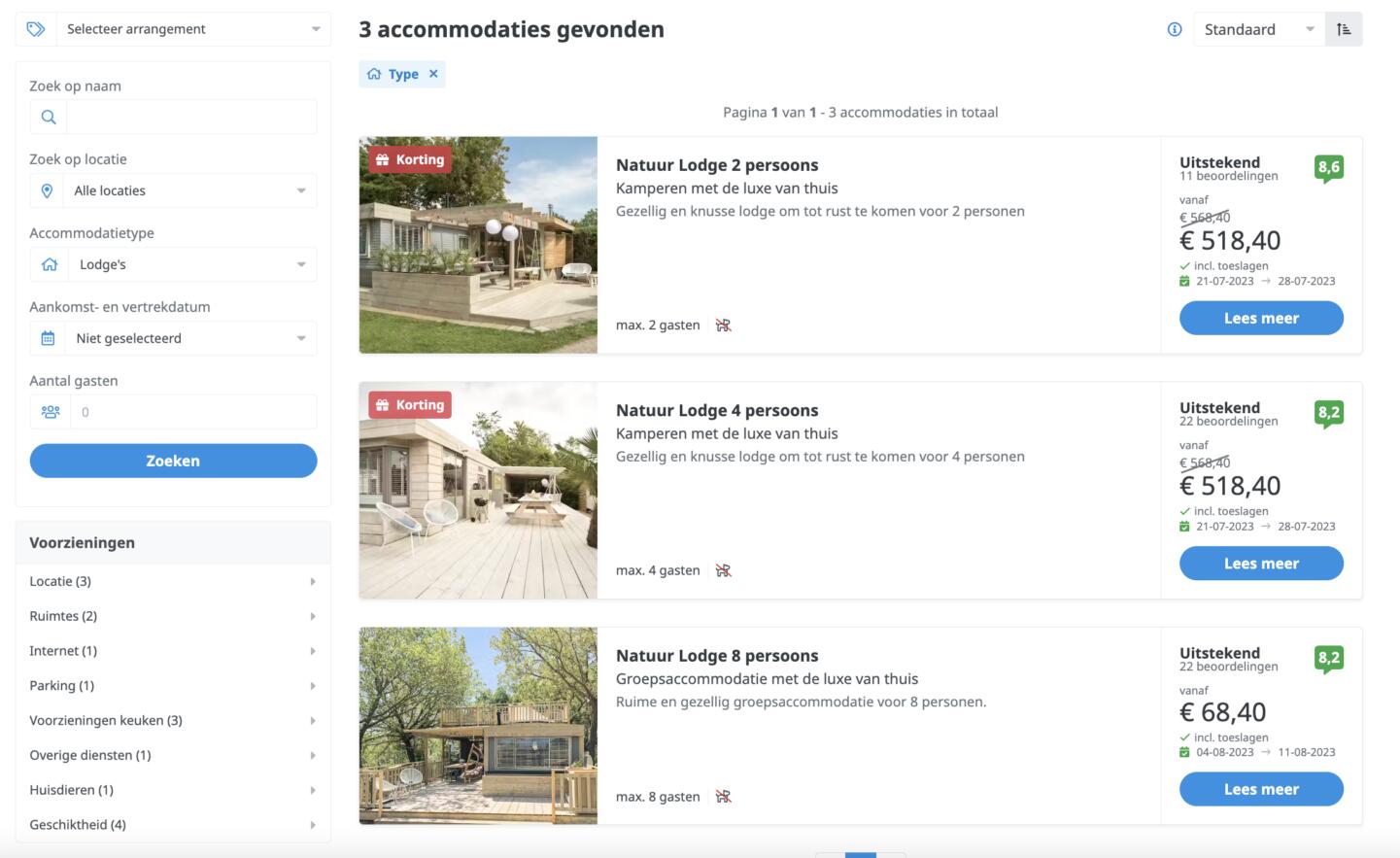Expand the Huisdieren (1) filter

[x=173, y=790]
